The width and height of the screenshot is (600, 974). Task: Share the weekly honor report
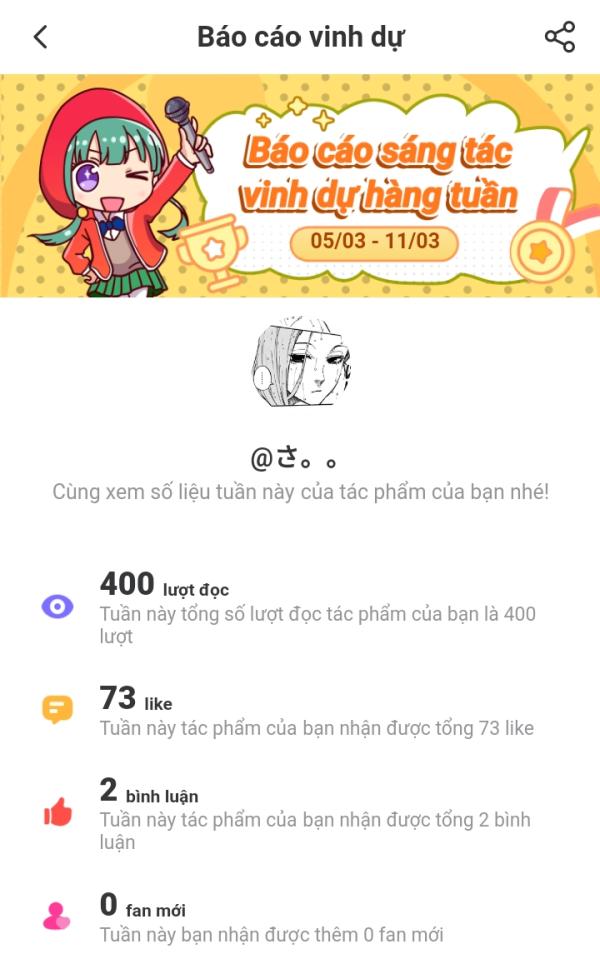coord(559,37)
